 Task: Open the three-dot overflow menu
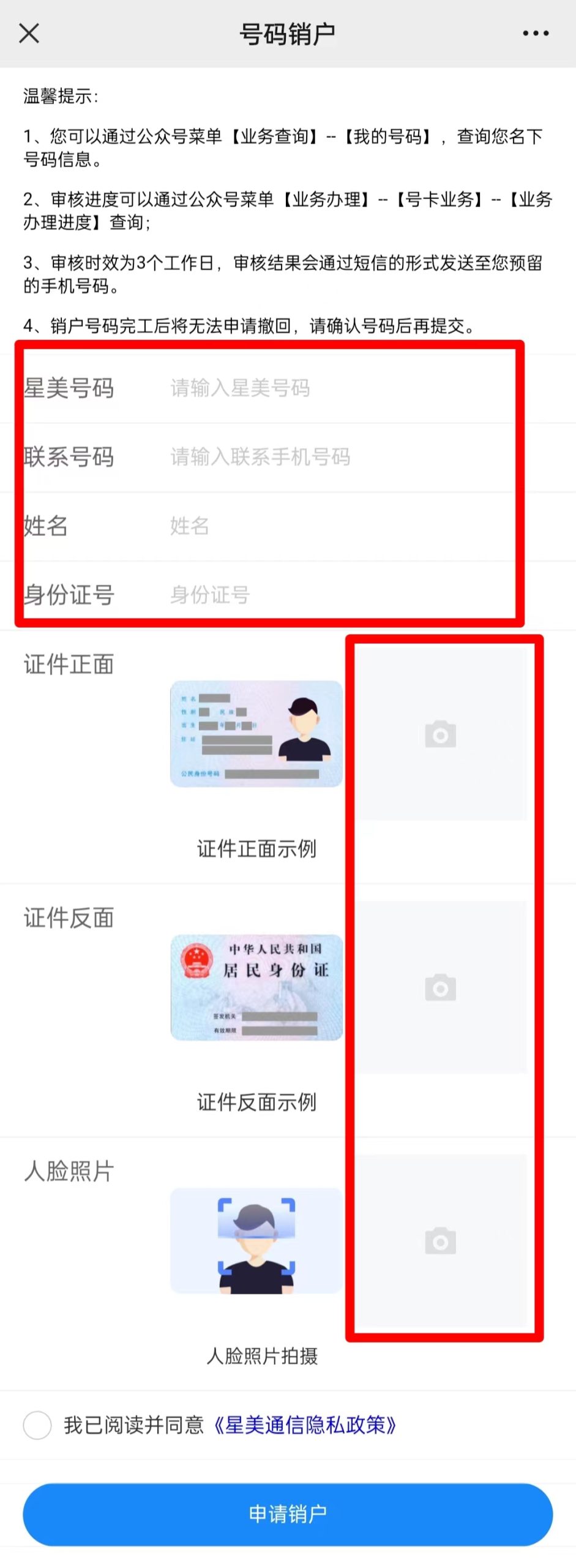pos(535,33)
